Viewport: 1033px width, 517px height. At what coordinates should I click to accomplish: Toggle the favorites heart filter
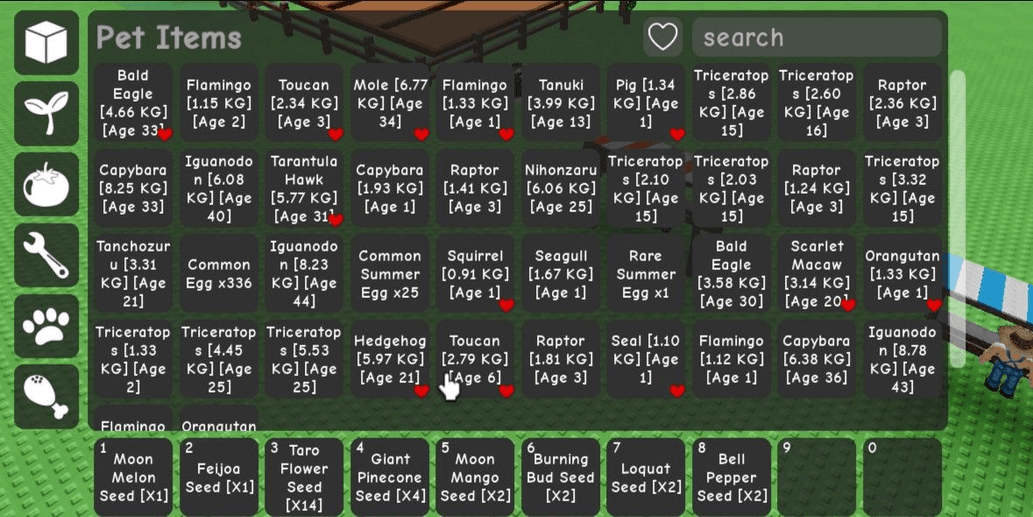[662, 38]
